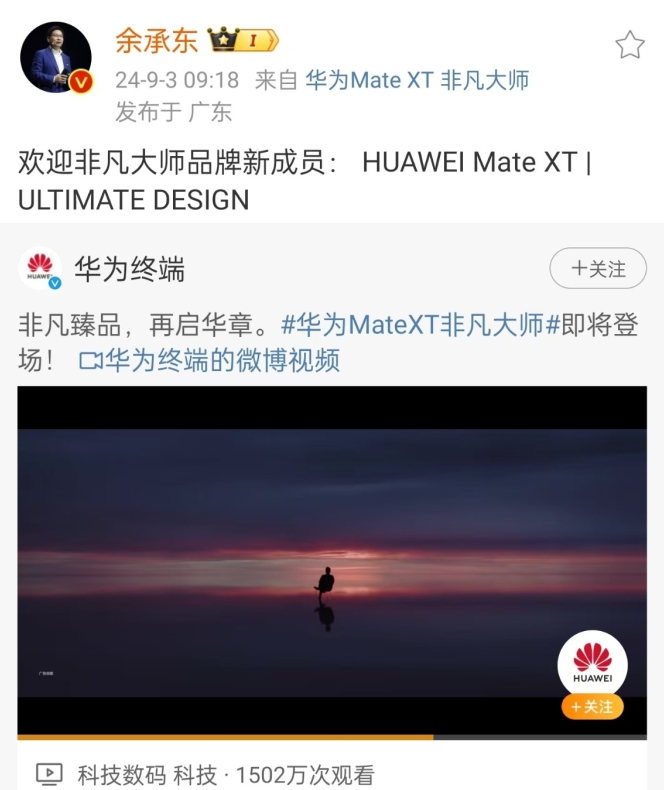Open 华为终端 account avatar
The height and width of the screenshot is (790, 664).
pyautogui.click(x=40, y=268)
